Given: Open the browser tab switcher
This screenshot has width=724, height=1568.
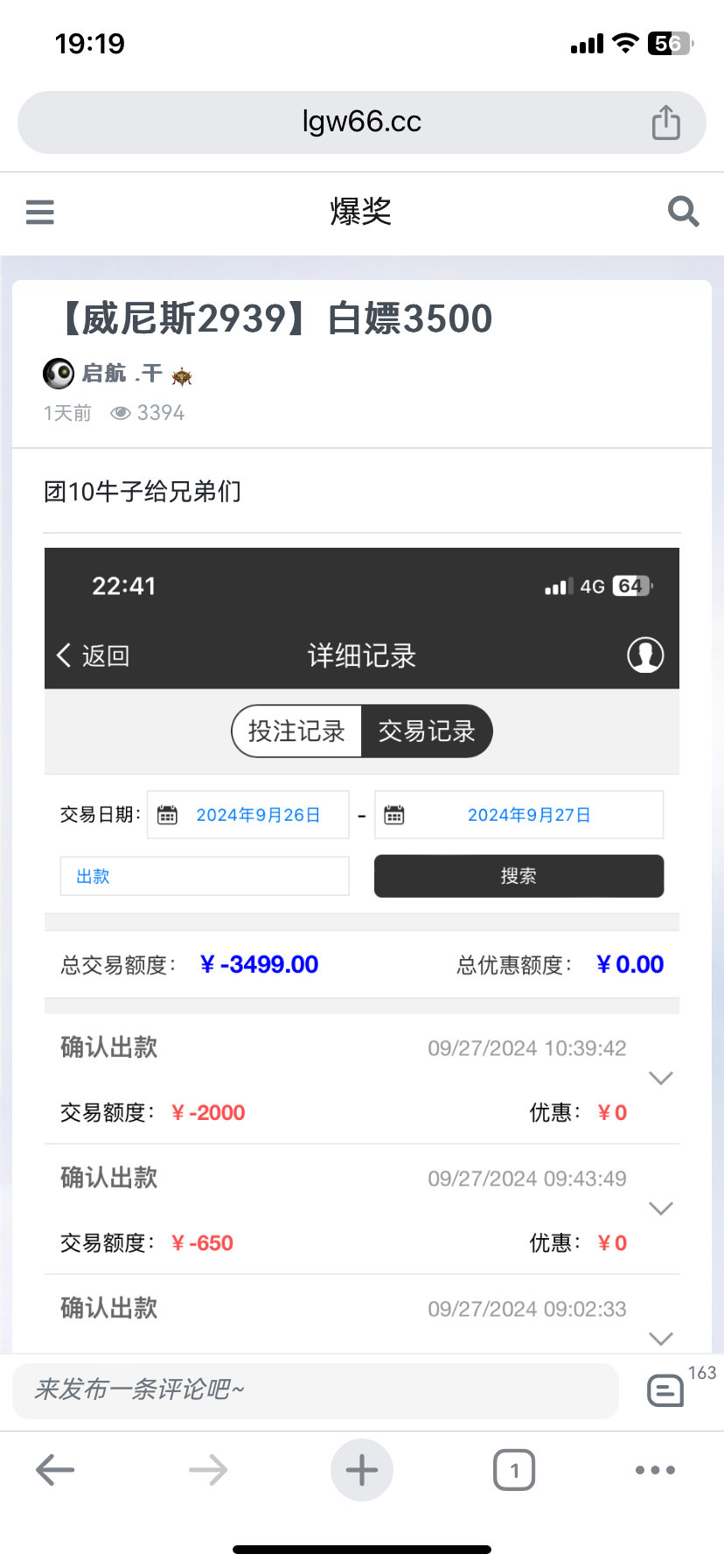Looking at the screenshot, I should [514, 1470].
